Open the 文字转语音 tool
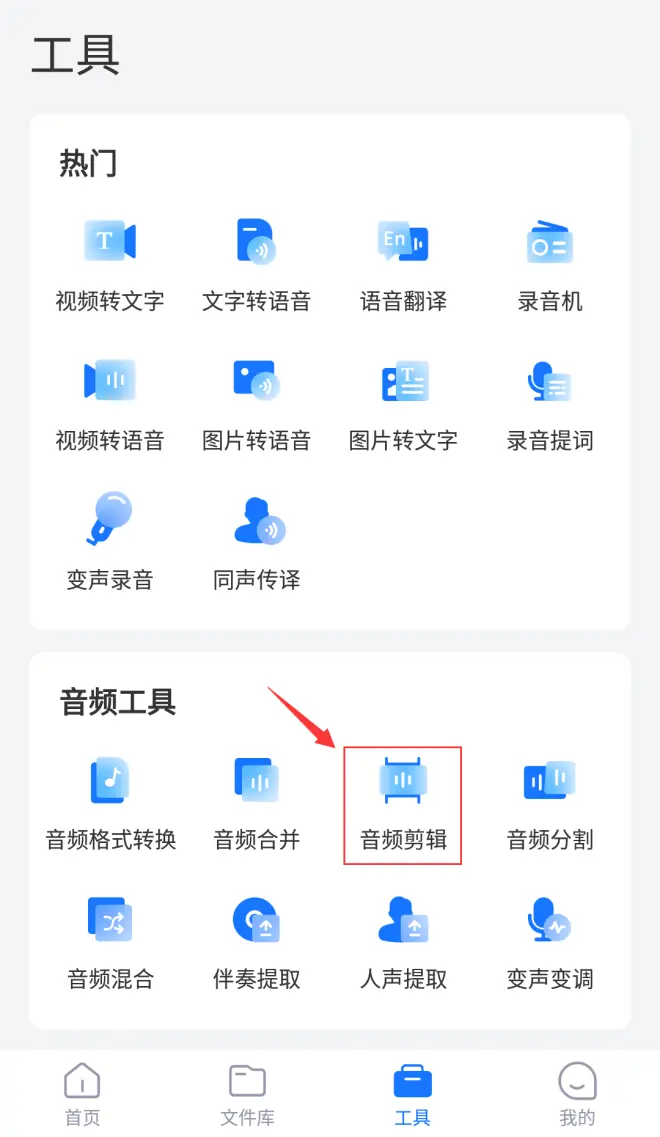Viewport: 660px width, 1137px height. [256, 264]
